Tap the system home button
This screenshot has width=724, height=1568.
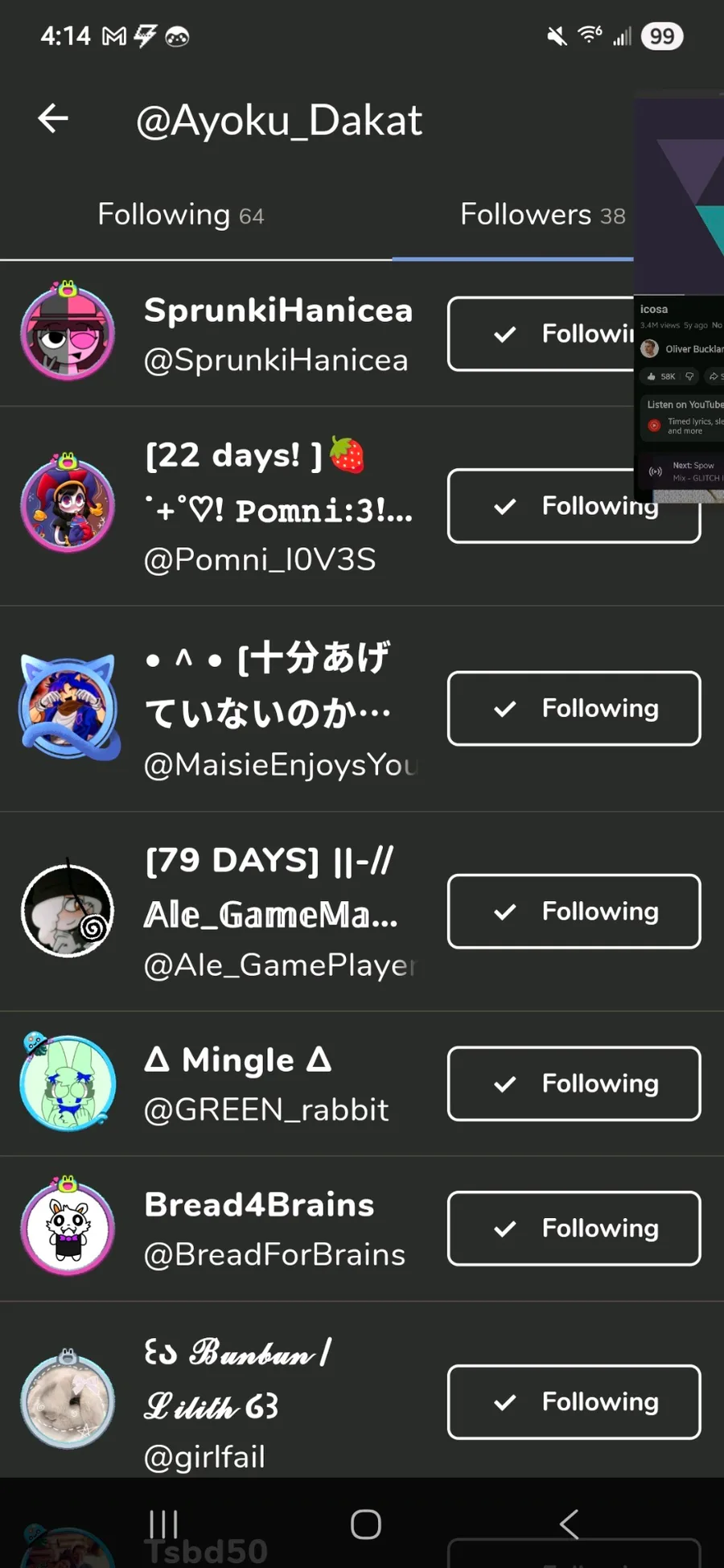tap(365, 1524)
